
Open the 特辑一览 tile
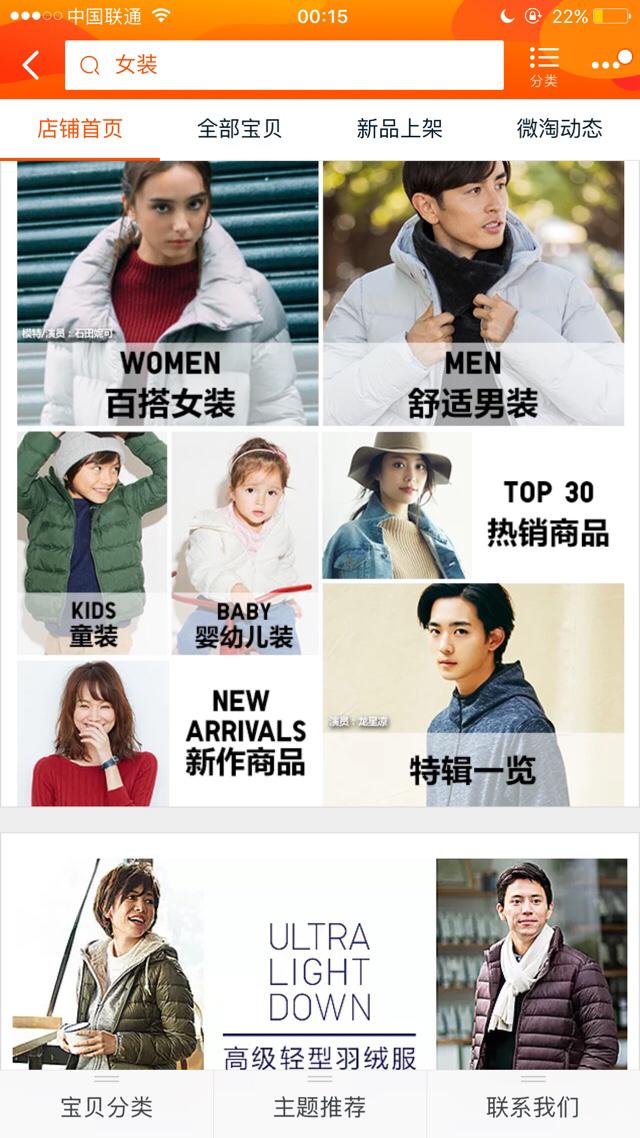[x=473, y=695]
